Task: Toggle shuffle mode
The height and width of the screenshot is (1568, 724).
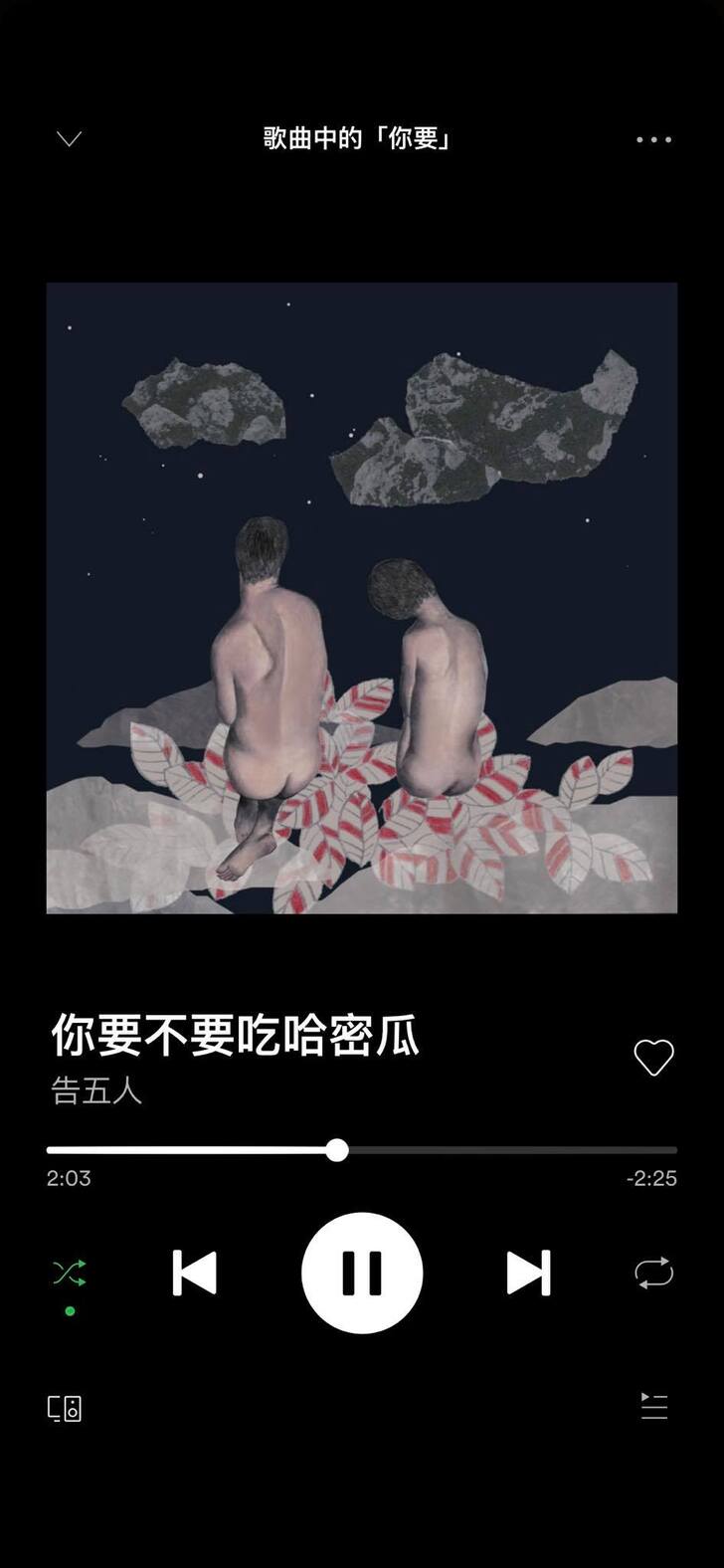Action: point(70,1274)
